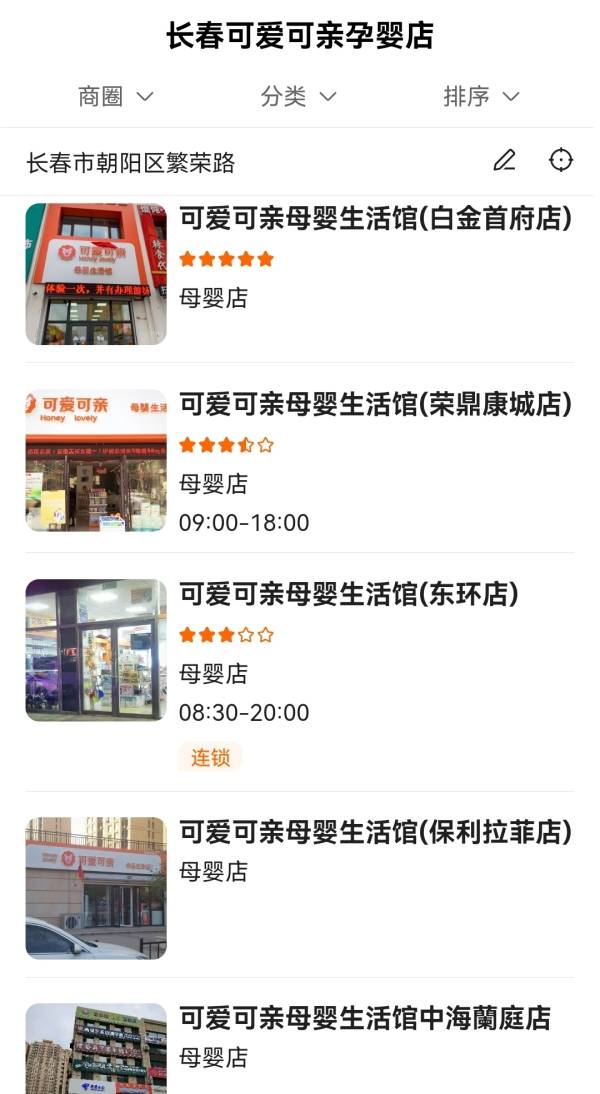Tap the locate-me crosshair icon

click(x=561, y=160)
